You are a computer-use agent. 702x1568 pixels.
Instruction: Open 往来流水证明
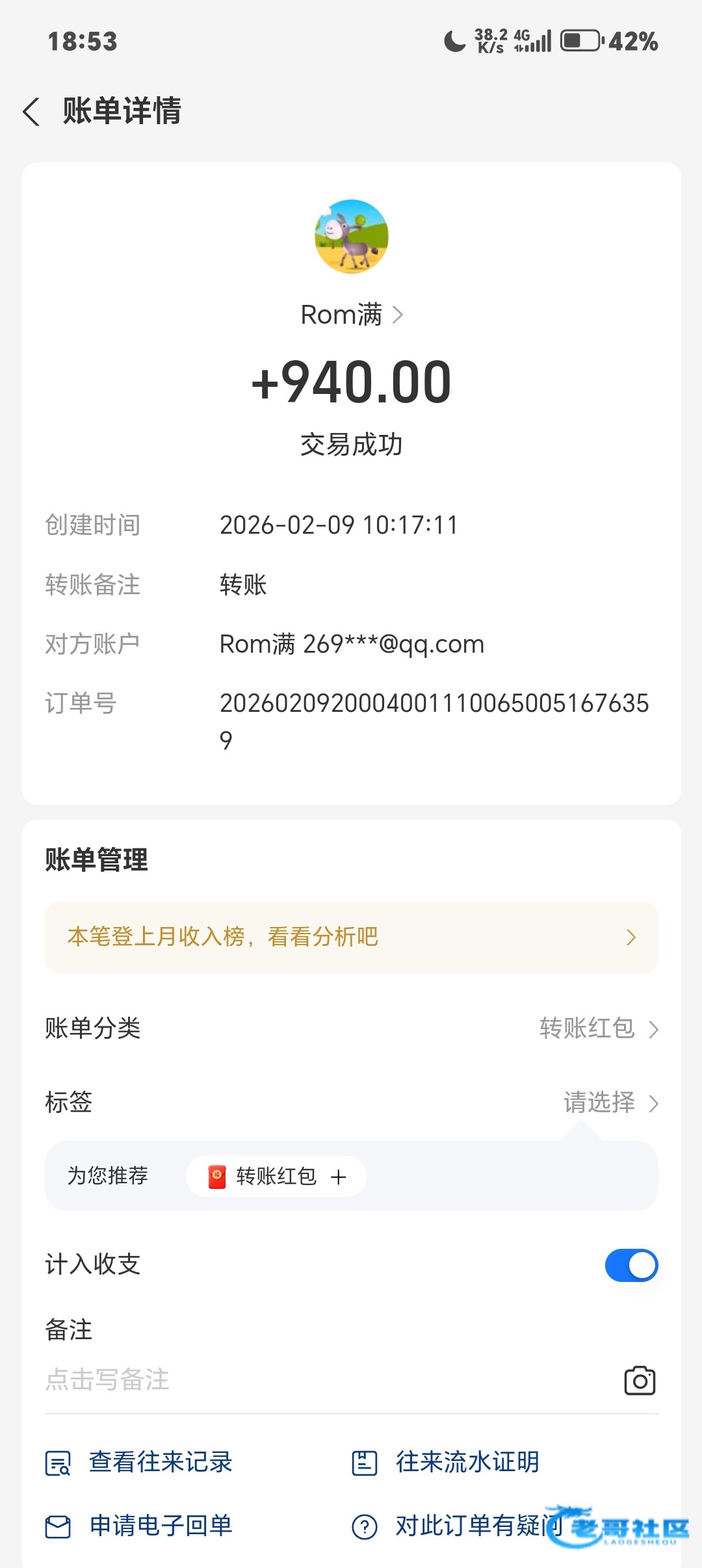coord(467,1462)
